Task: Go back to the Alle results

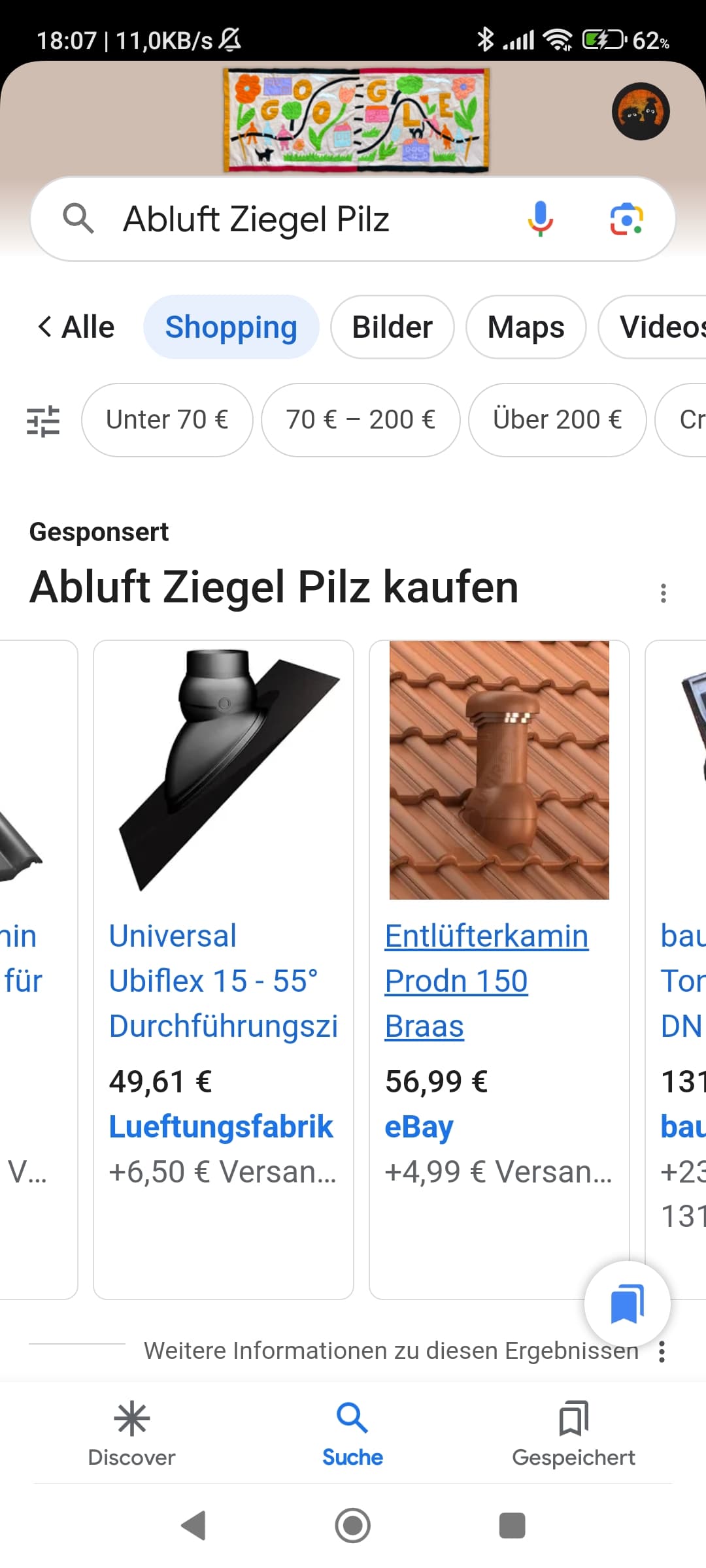Action: (x=76, y=327)
